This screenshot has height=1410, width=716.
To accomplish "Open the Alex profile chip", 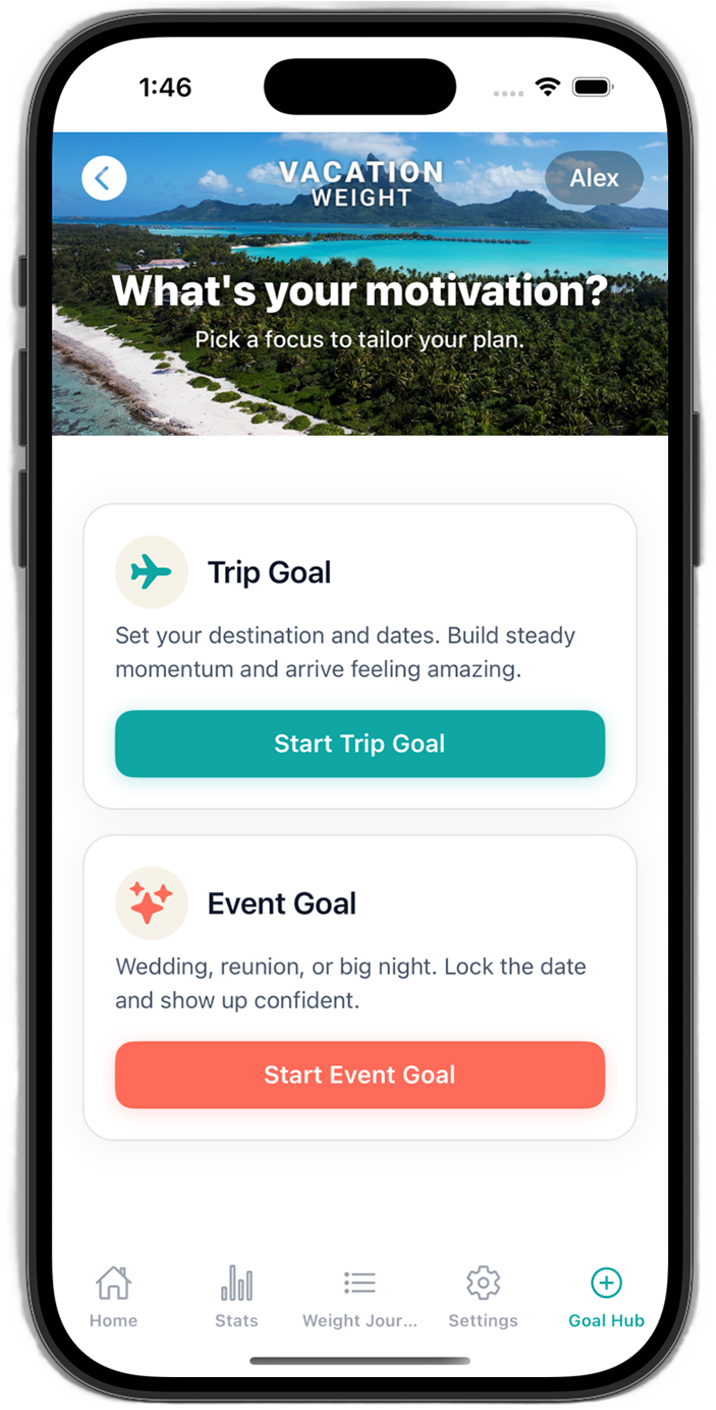I will [x=594, y=178].
